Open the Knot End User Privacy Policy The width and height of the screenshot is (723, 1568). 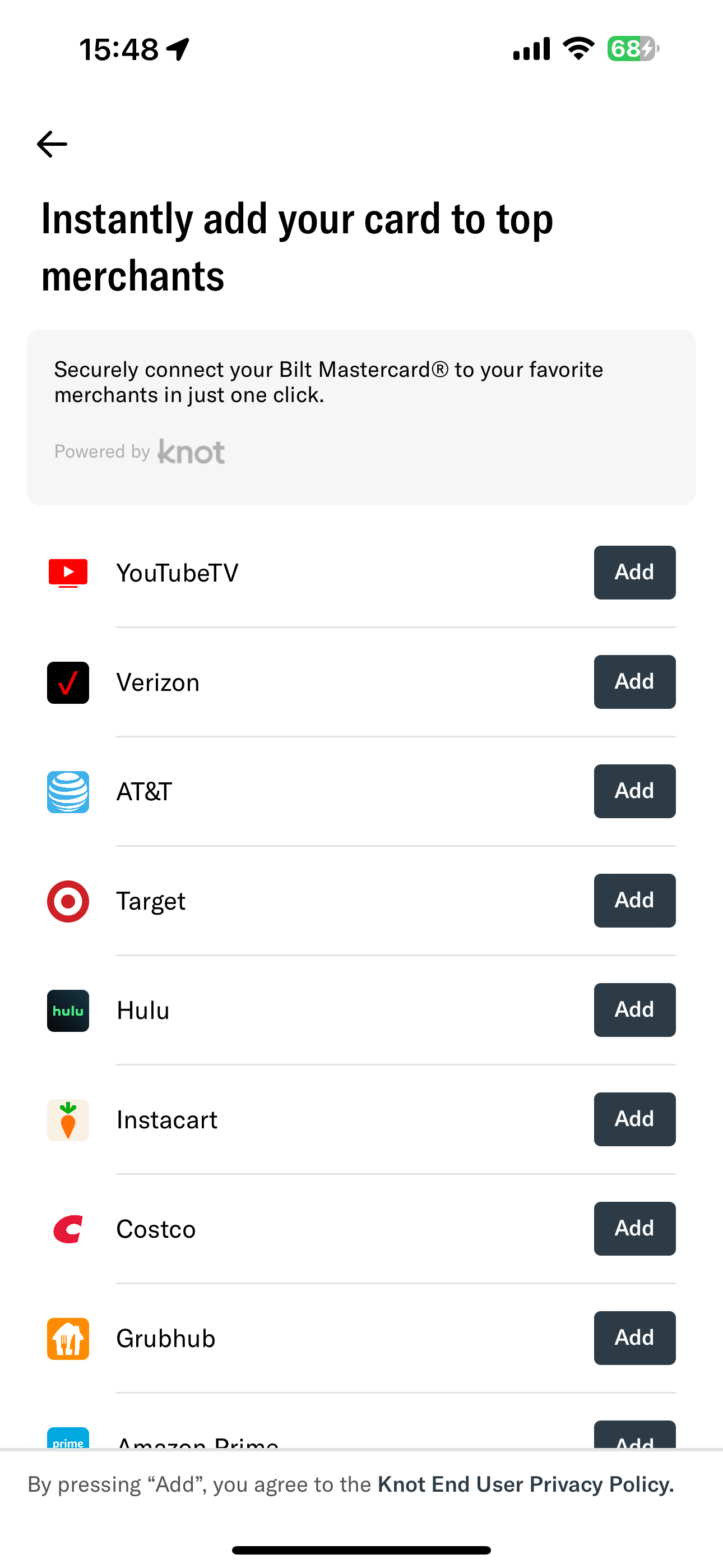click(x=525, y=1484)
